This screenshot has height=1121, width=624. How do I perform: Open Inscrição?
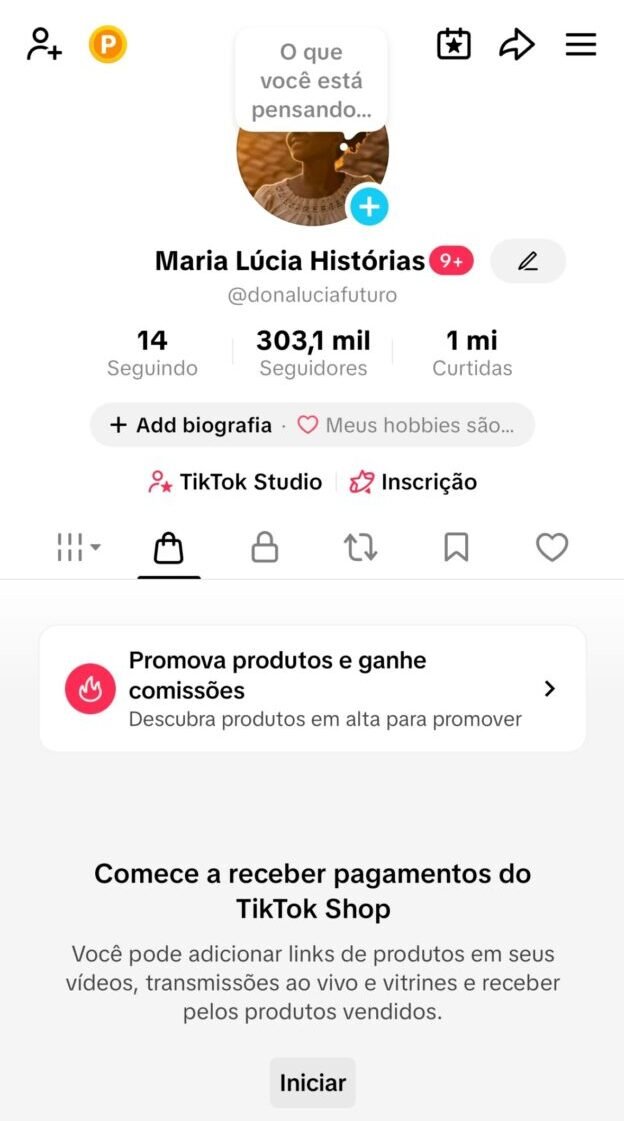[413, 482]
